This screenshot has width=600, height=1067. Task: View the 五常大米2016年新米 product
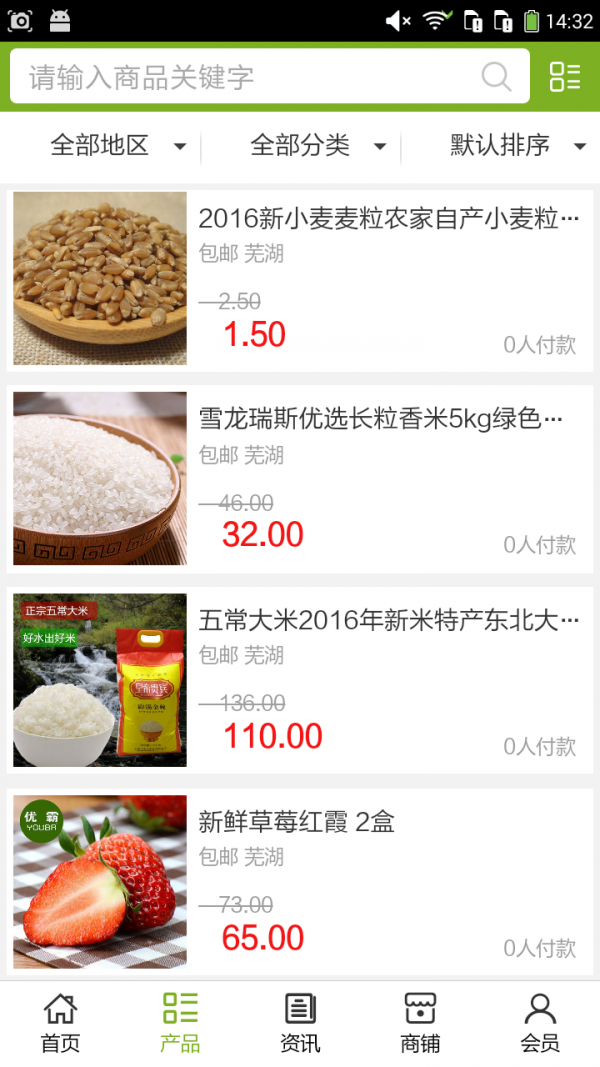[x=300, y=680]
